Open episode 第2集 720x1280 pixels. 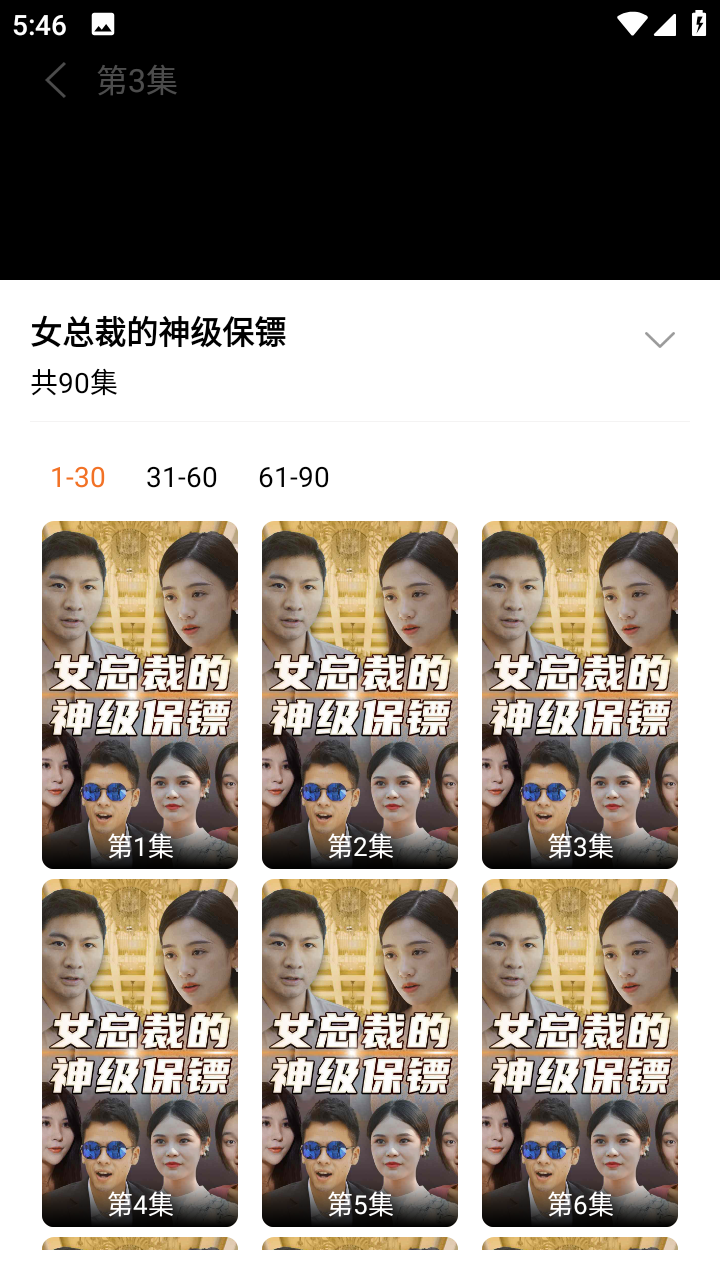click(x=360, y=694)
